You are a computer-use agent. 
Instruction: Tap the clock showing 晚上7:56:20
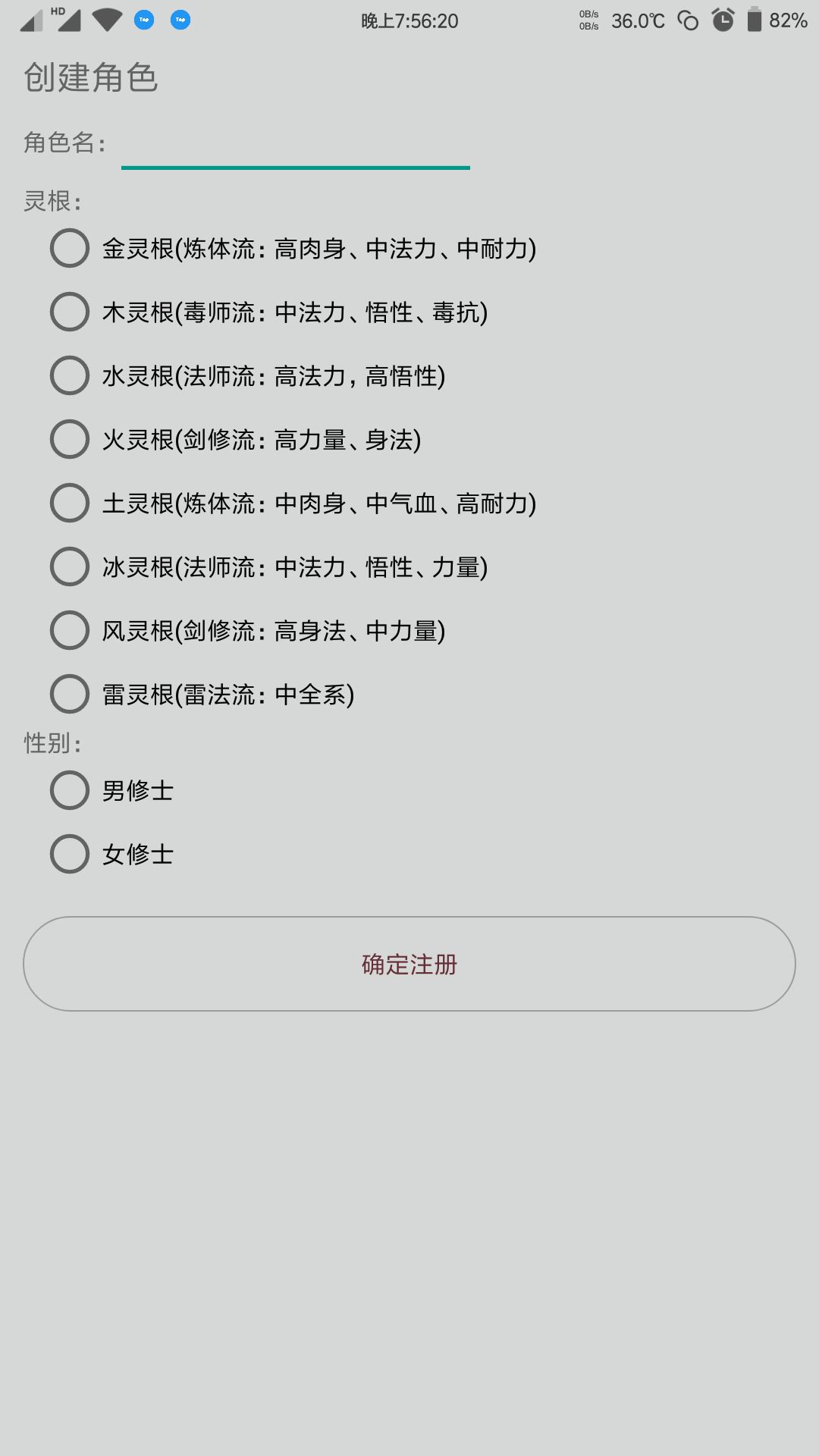(409, 20)
